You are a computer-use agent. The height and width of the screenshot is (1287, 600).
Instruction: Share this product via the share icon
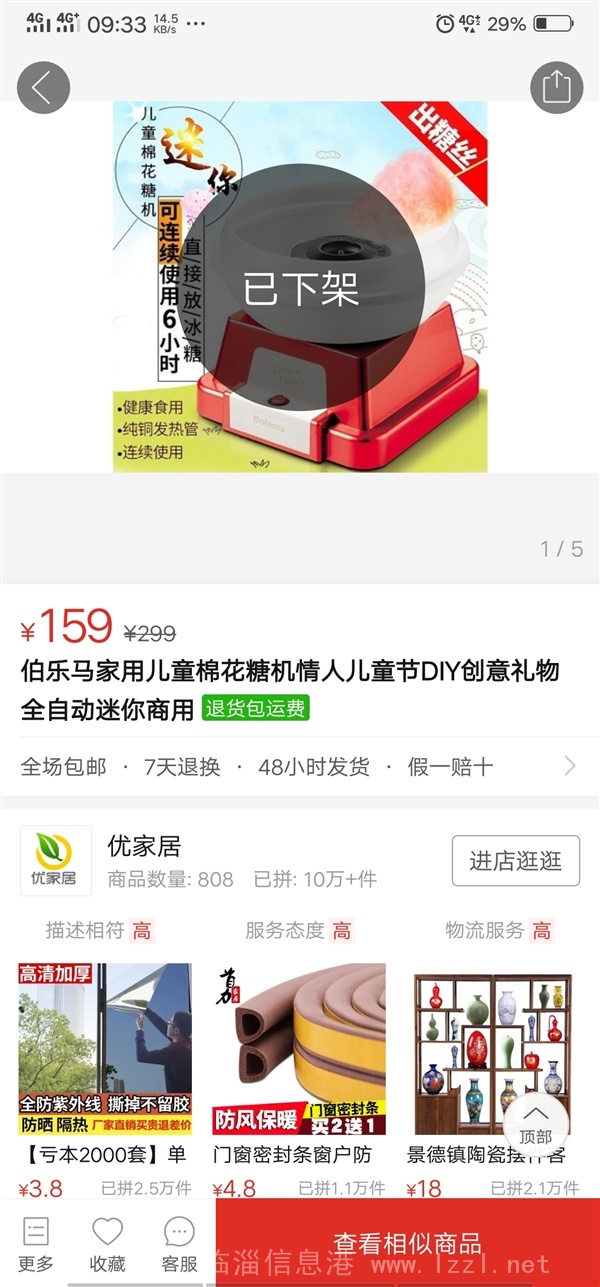555,85
